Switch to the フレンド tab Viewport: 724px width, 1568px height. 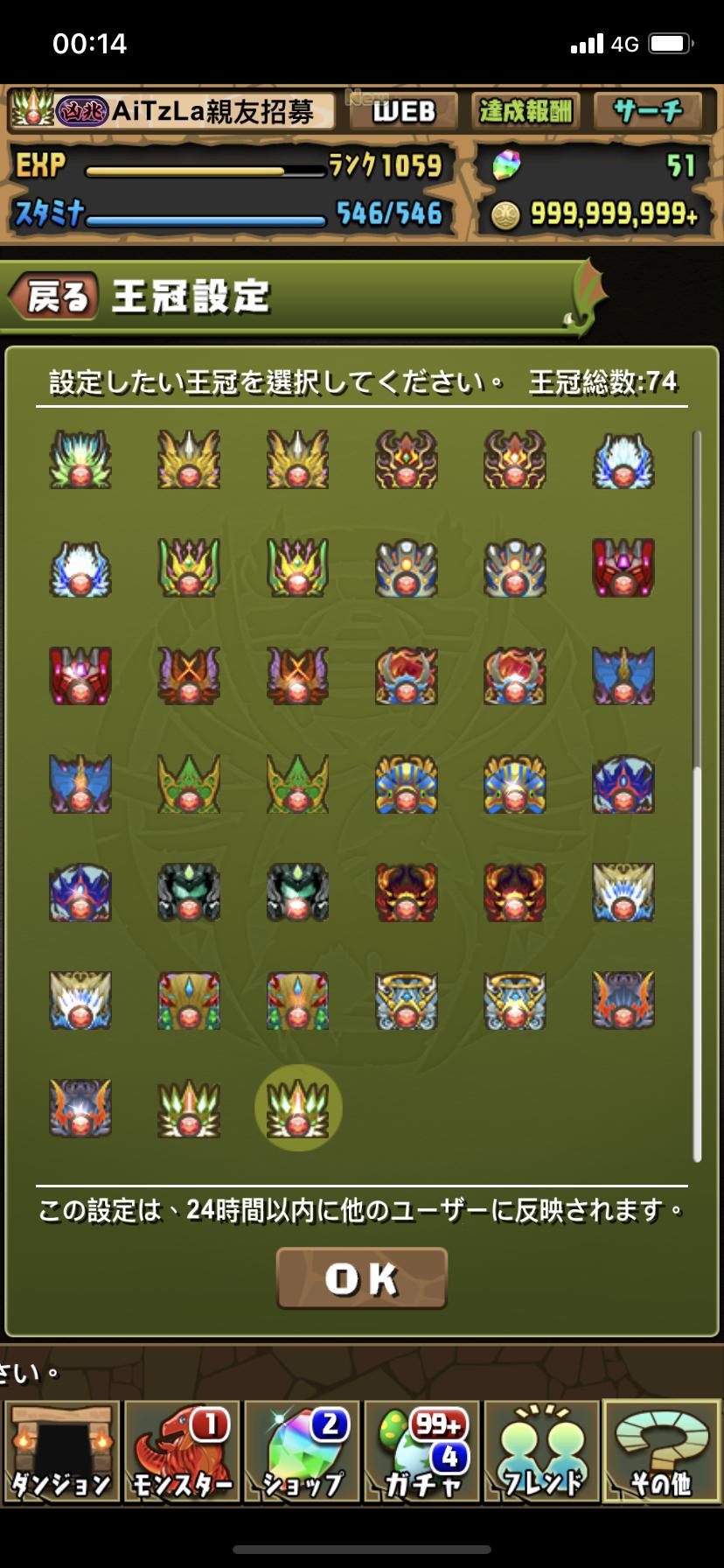pyautogui.click(x=542, y=1452)
